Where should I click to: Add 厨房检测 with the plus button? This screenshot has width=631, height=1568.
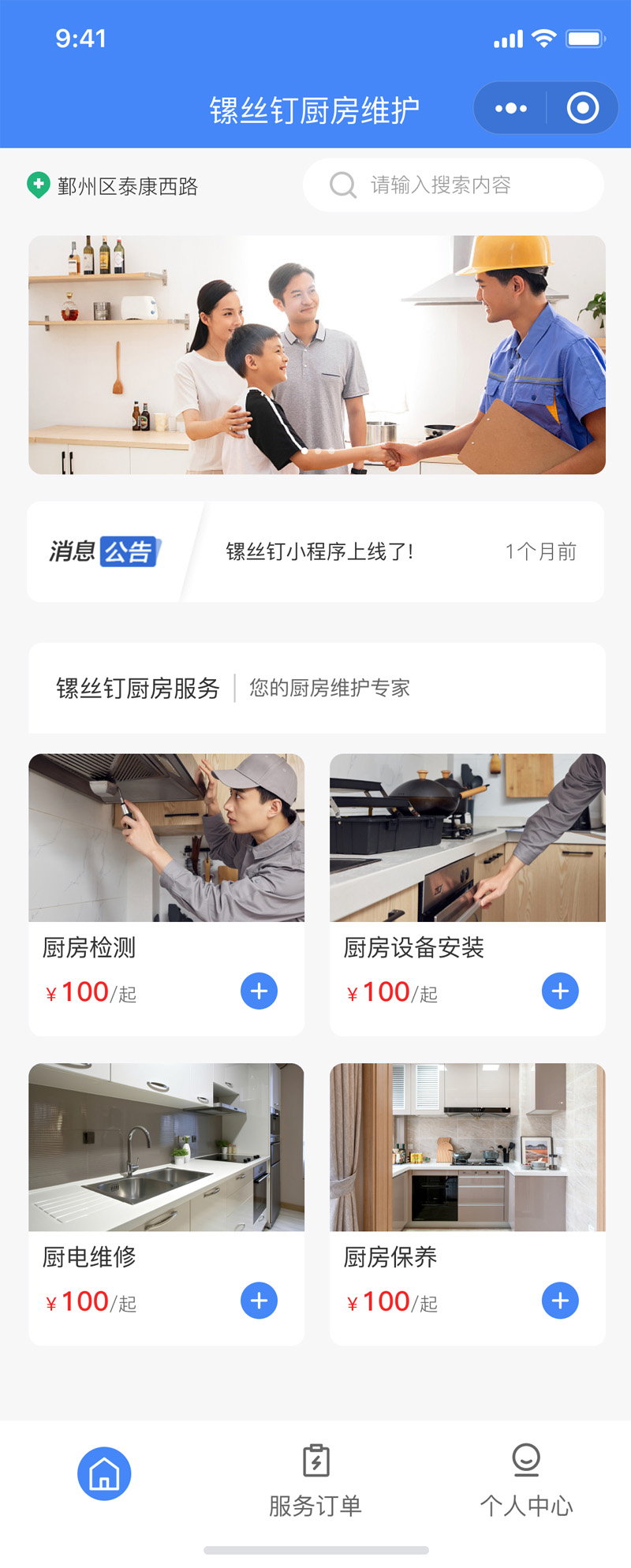(259, 991)
